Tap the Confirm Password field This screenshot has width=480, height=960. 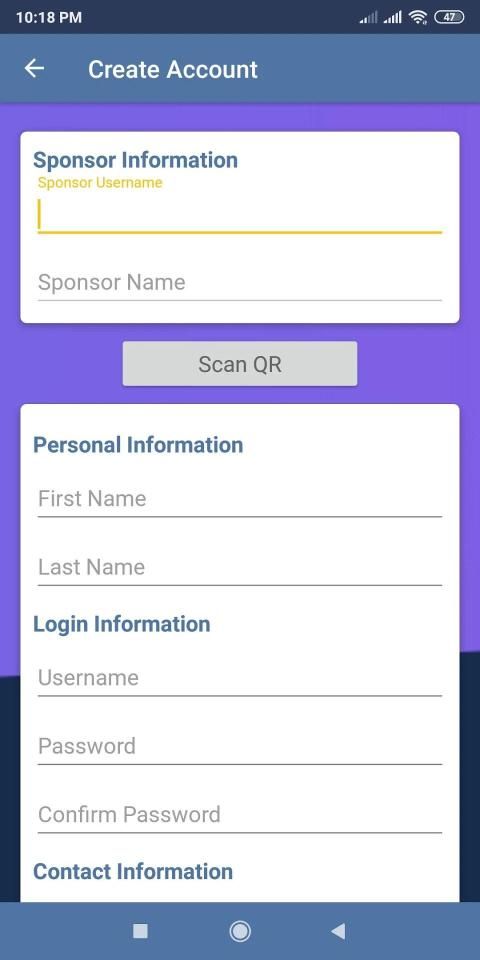pos(239,815)
